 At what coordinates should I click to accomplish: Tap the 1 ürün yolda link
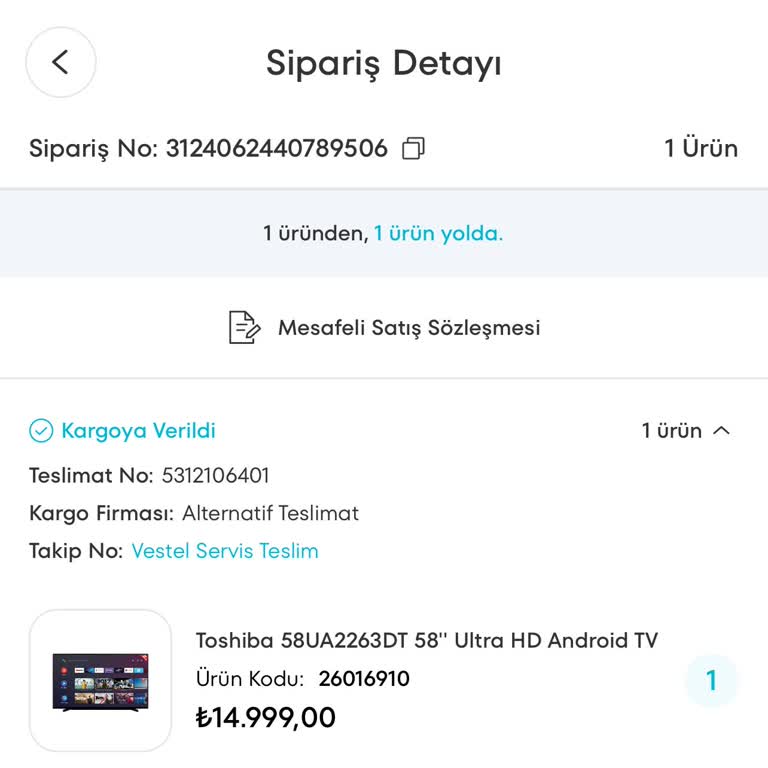(438, 234)
